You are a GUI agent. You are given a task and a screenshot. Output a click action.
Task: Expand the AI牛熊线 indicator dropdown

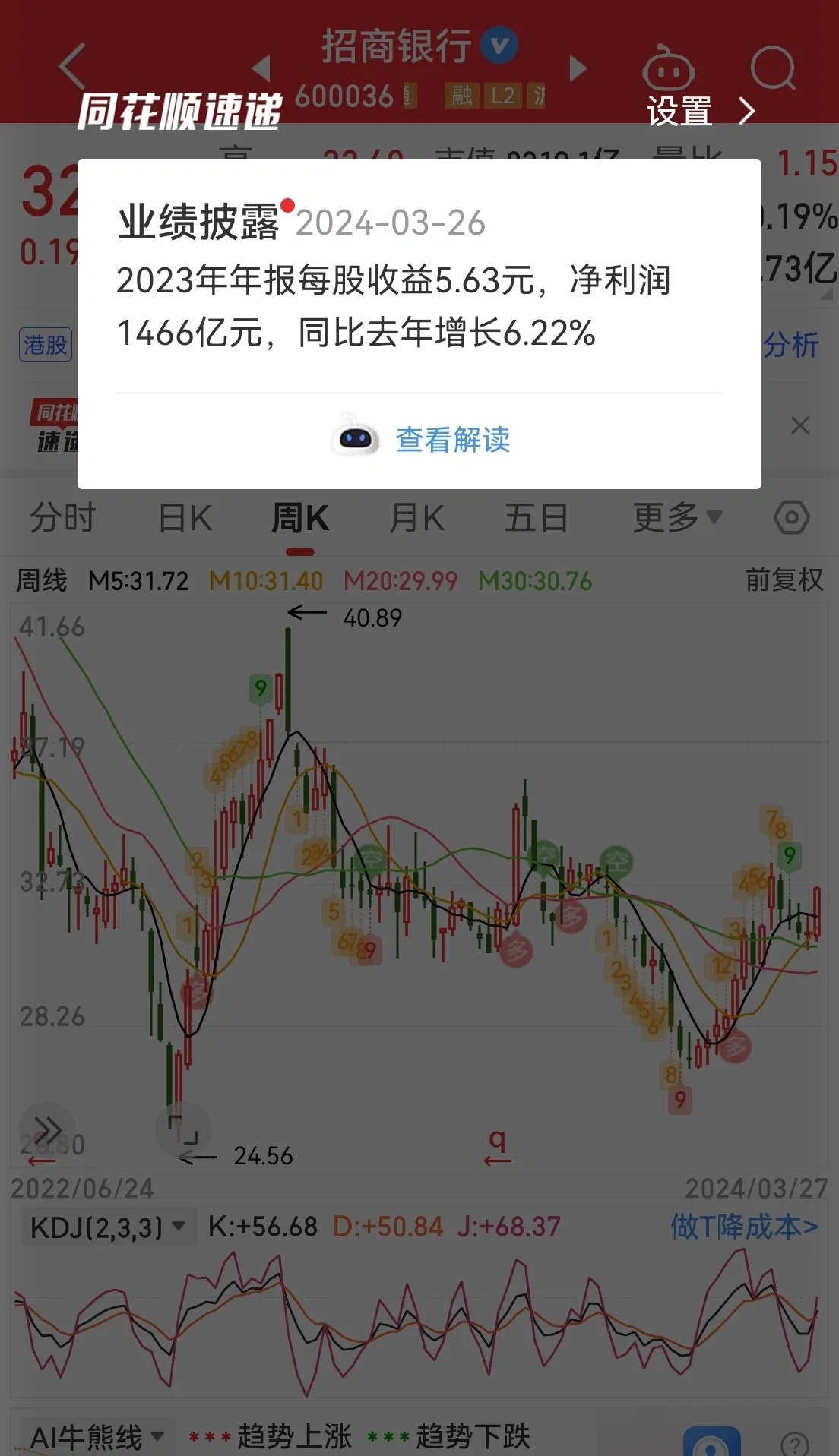click(97, 1436)
